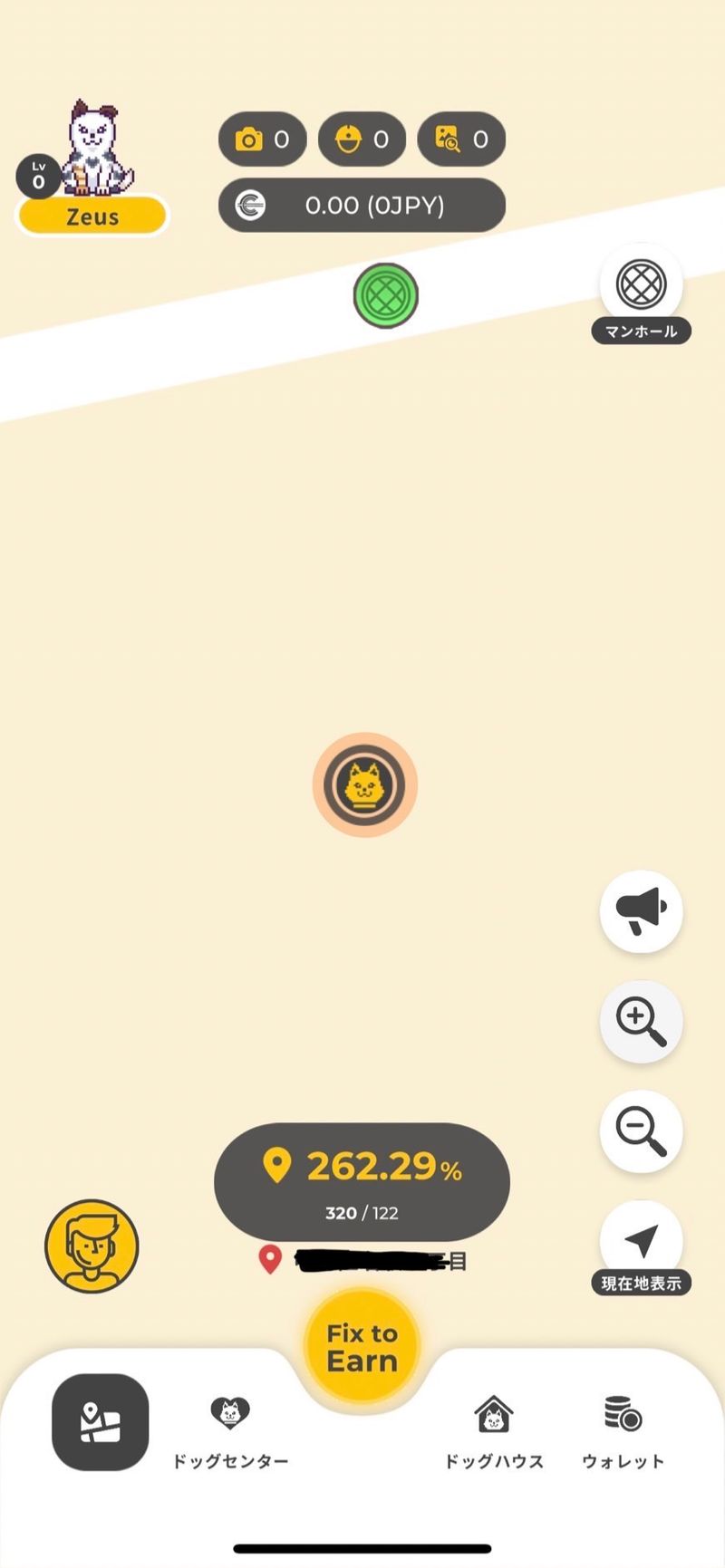Open the image search counter chip

(461, 139)
